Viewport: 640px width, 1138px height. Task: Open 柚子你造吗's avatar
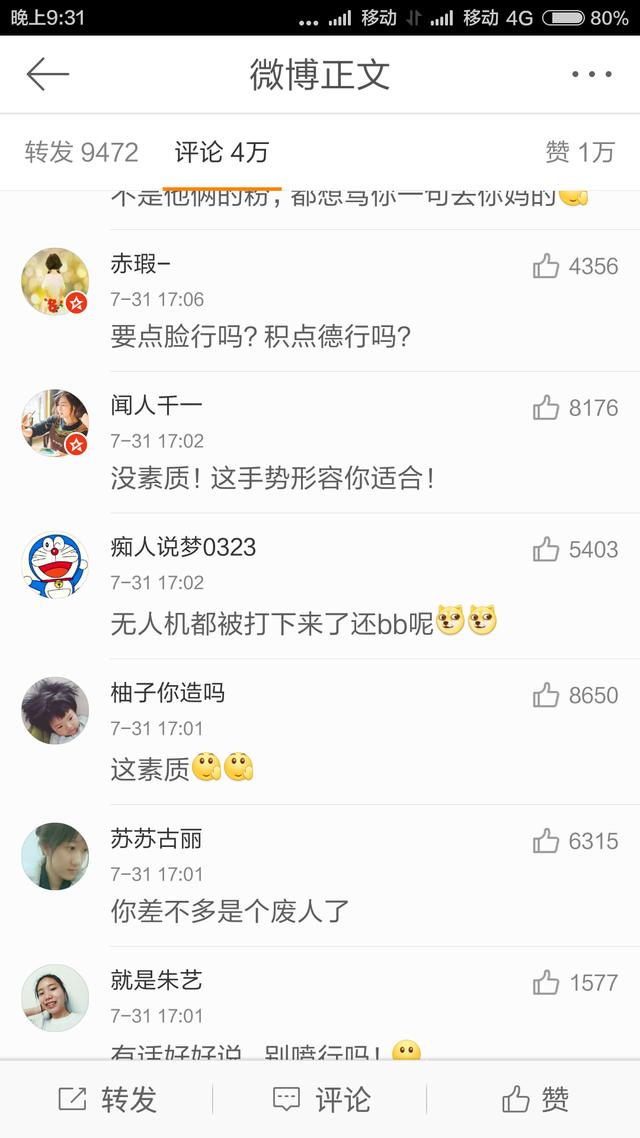tap(55, 711)
